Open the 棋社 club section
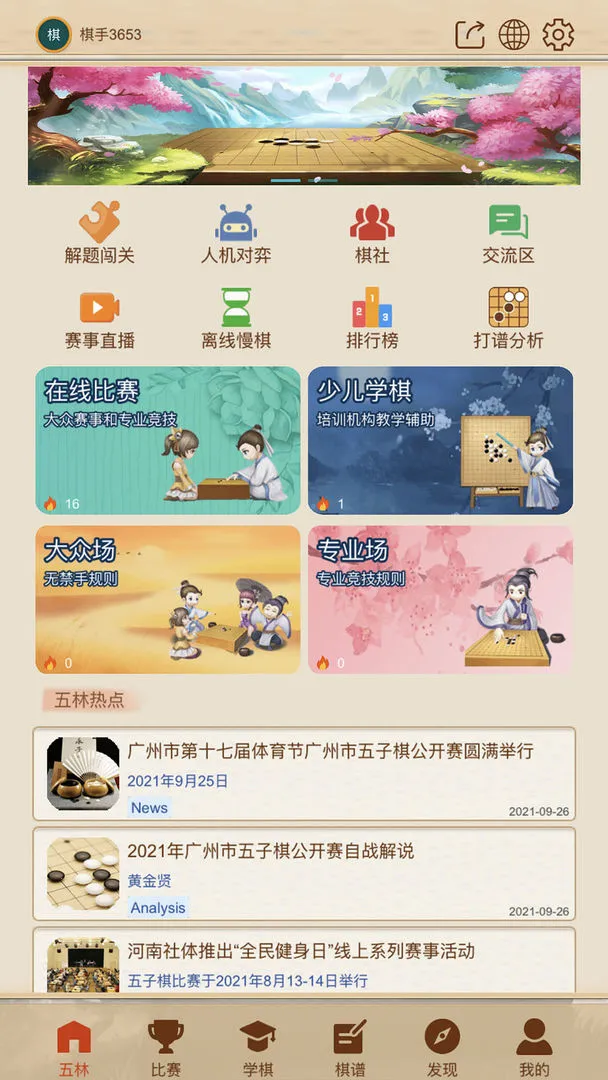608x1080 pixels. (372, 233)
